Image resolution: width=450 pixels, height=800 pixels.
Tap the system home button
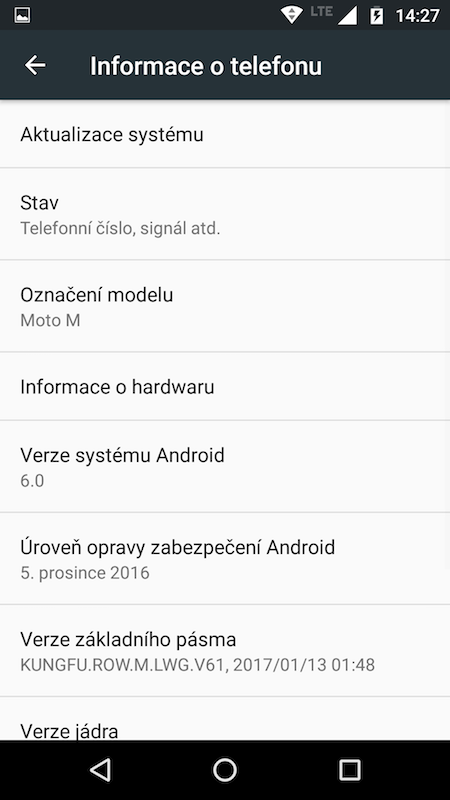point(225,770)
